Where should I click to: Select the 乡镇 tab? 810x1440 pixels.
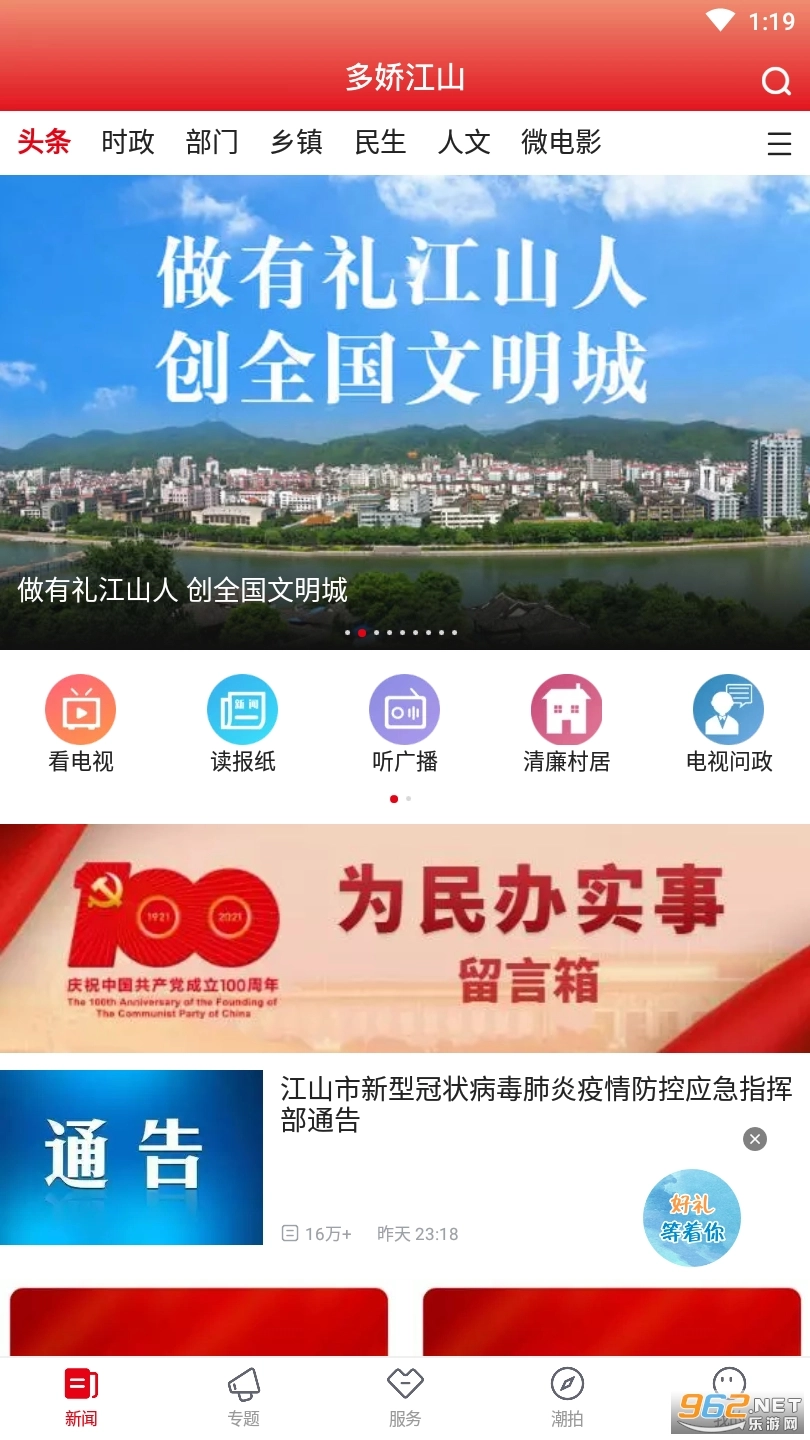click(296, 143)
